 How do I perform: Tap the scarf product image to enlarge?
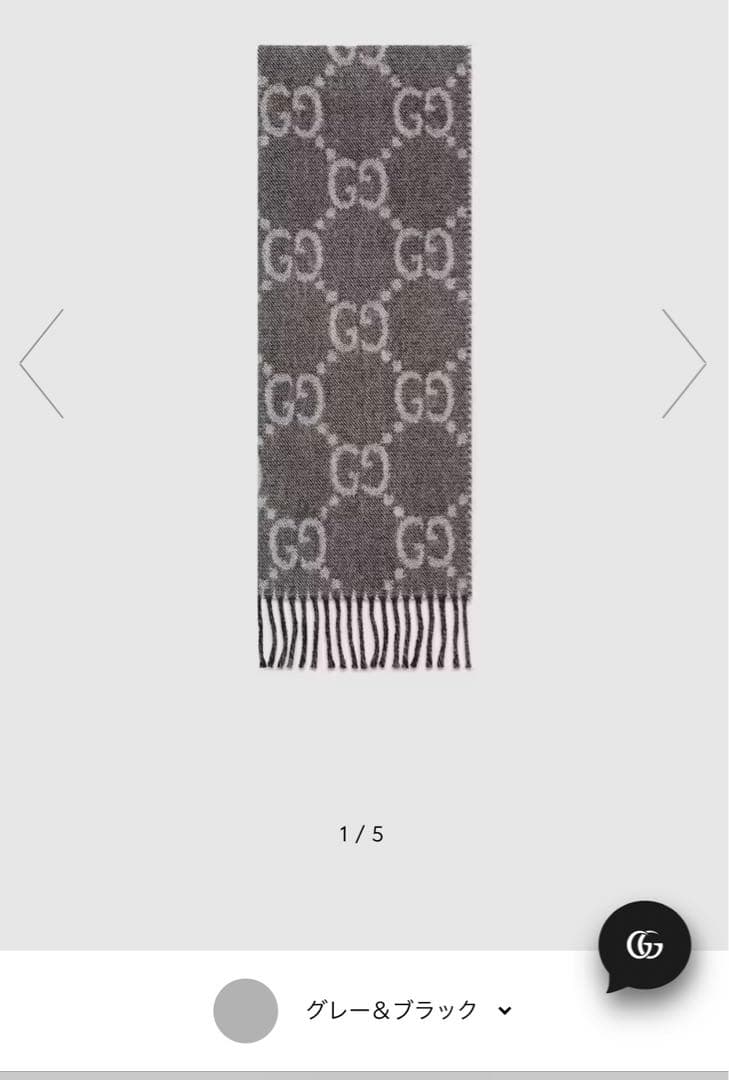click(x=364, y=355)
